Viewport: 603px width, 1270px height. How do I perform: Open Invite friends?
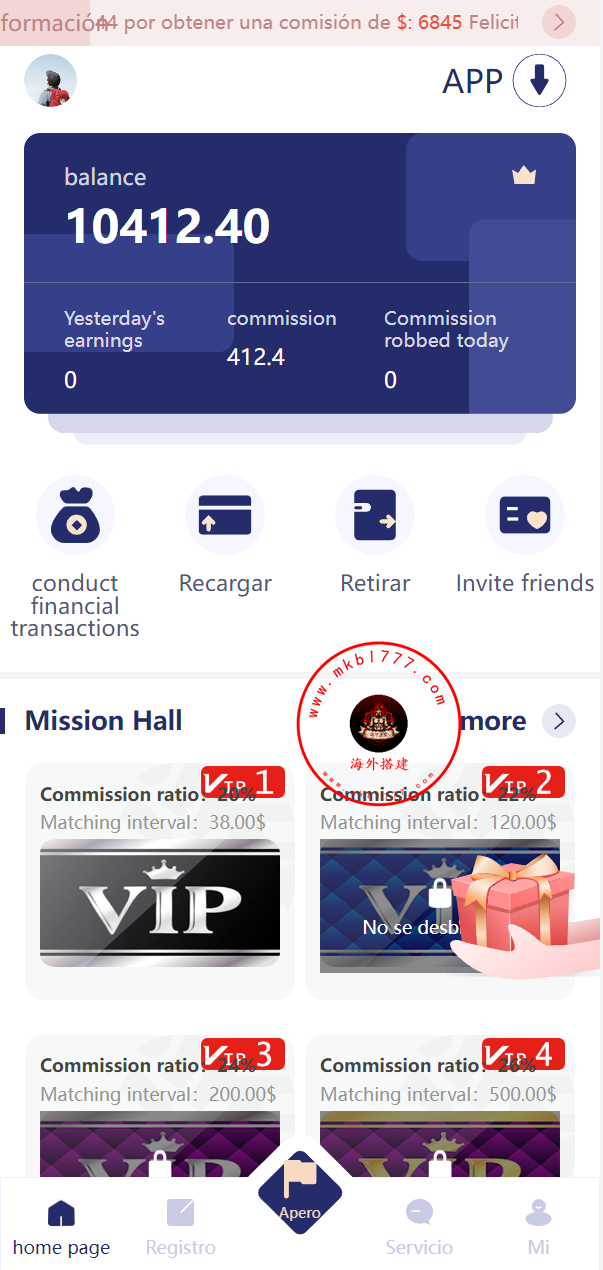525,516
